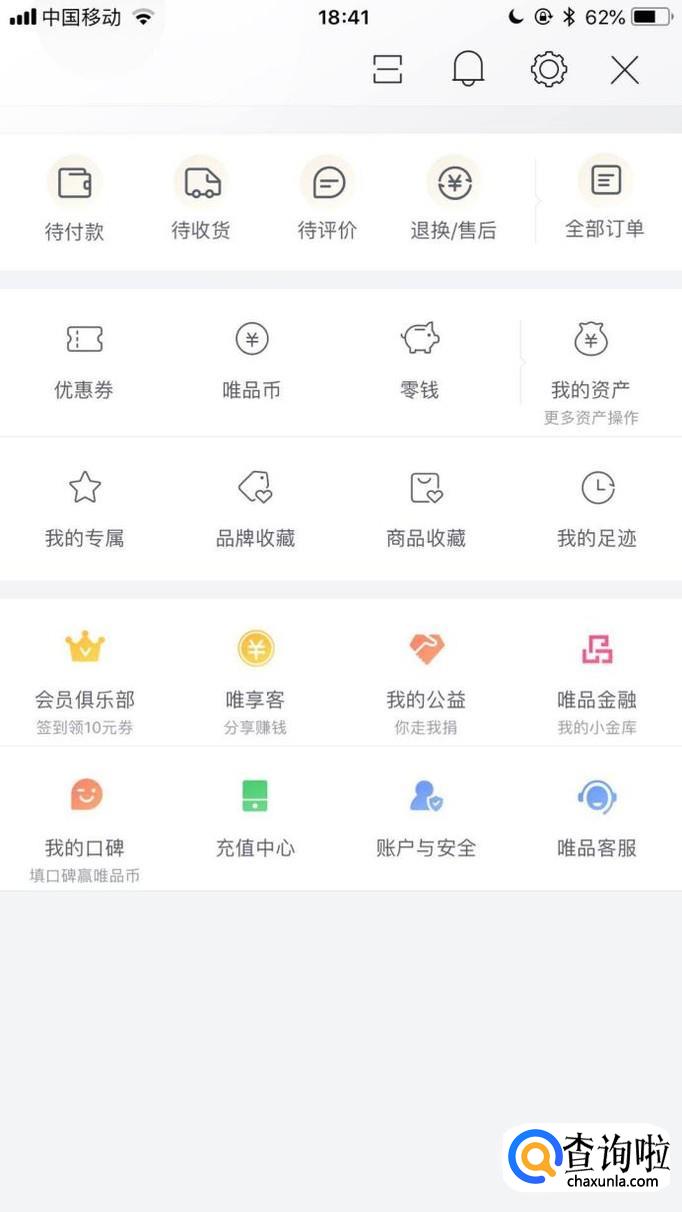
Task: Open 商品收藏 saved products
Action: (x=426, y=509)
